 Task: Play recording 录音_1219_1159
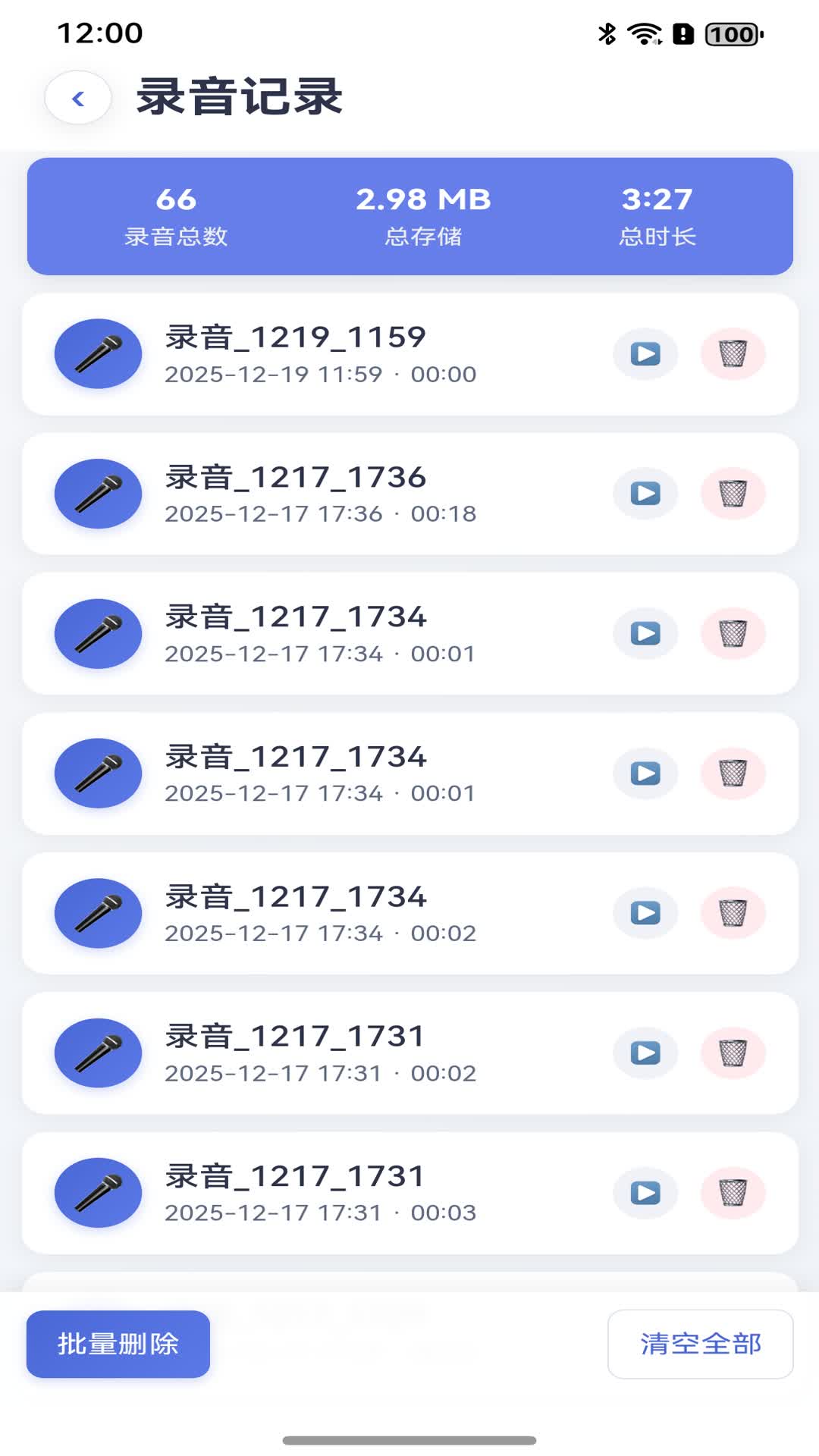pyautogui.click(x=645, y=353)
